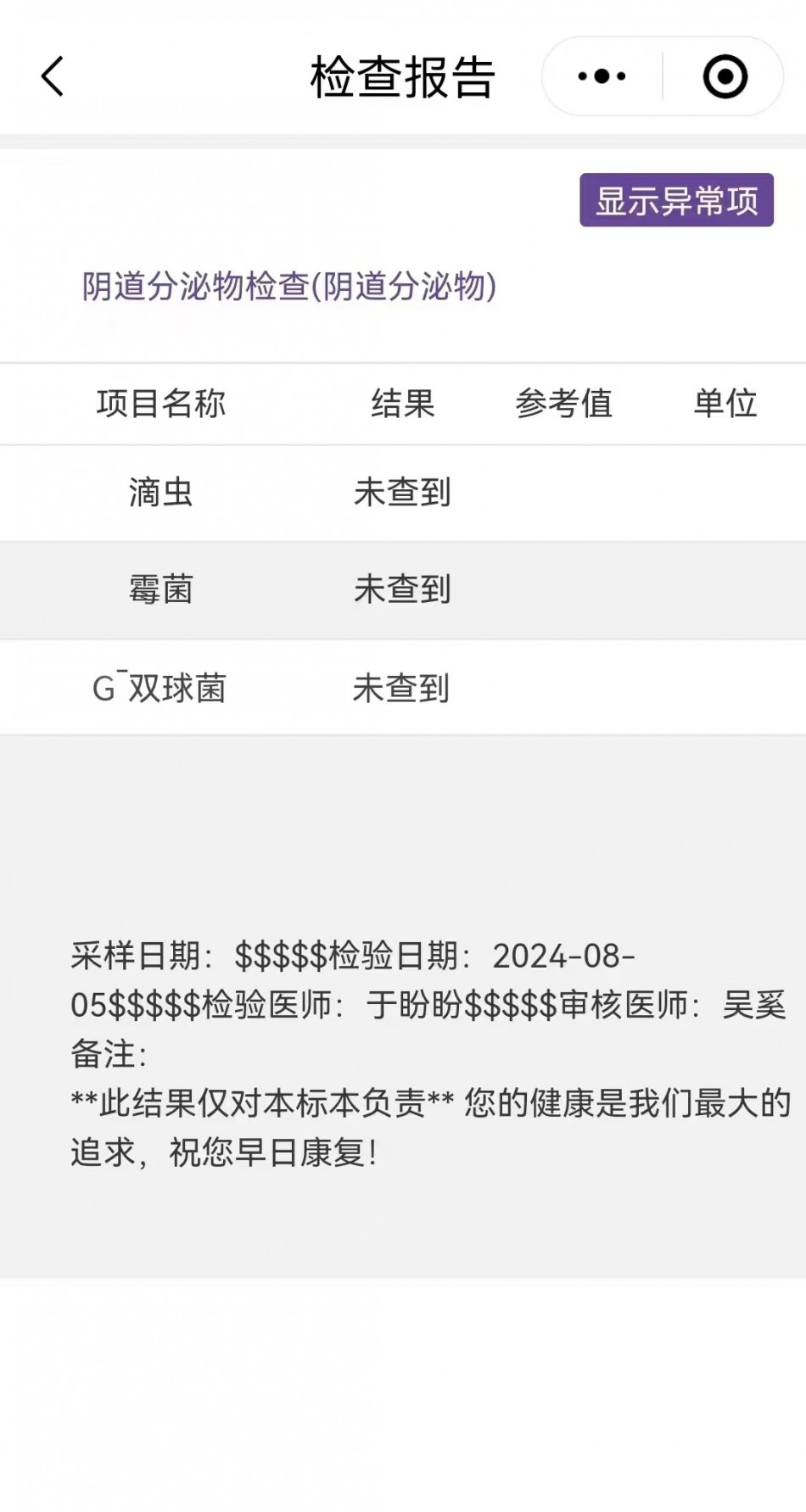Go back from the 检查报告 page

coord(53,76)
